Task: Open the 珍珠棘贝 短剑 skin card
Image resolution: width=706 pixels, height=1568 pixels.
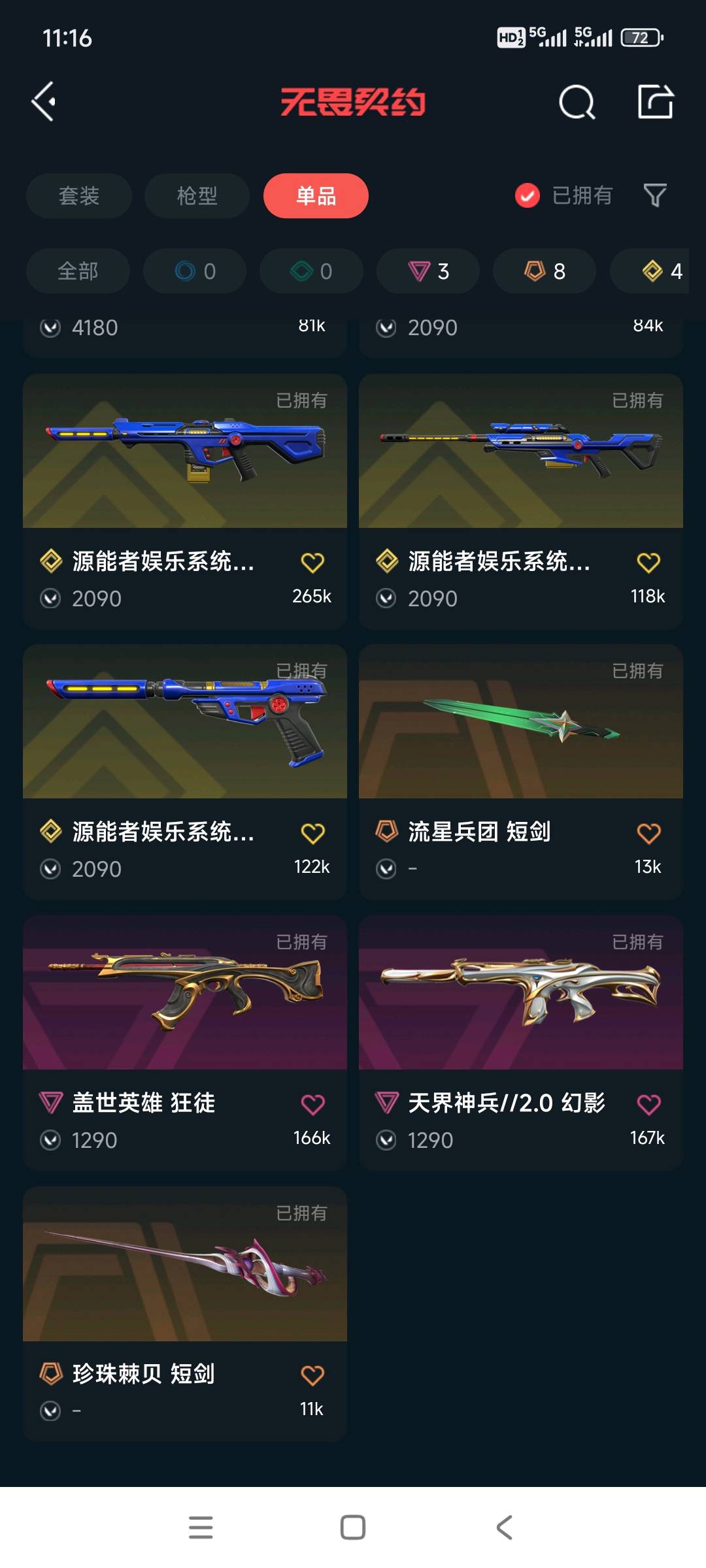Action: 185,1315
